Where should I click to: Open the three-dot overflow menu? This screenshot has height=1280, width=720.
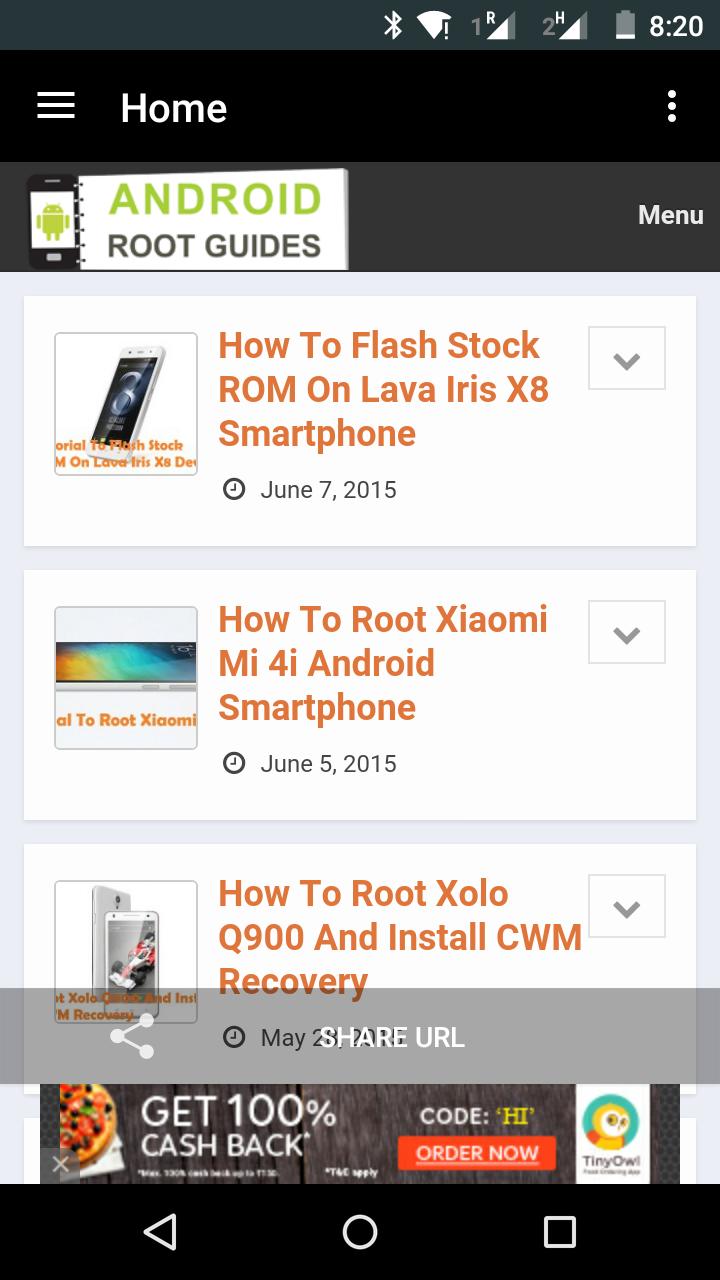(x=672, y=106)
